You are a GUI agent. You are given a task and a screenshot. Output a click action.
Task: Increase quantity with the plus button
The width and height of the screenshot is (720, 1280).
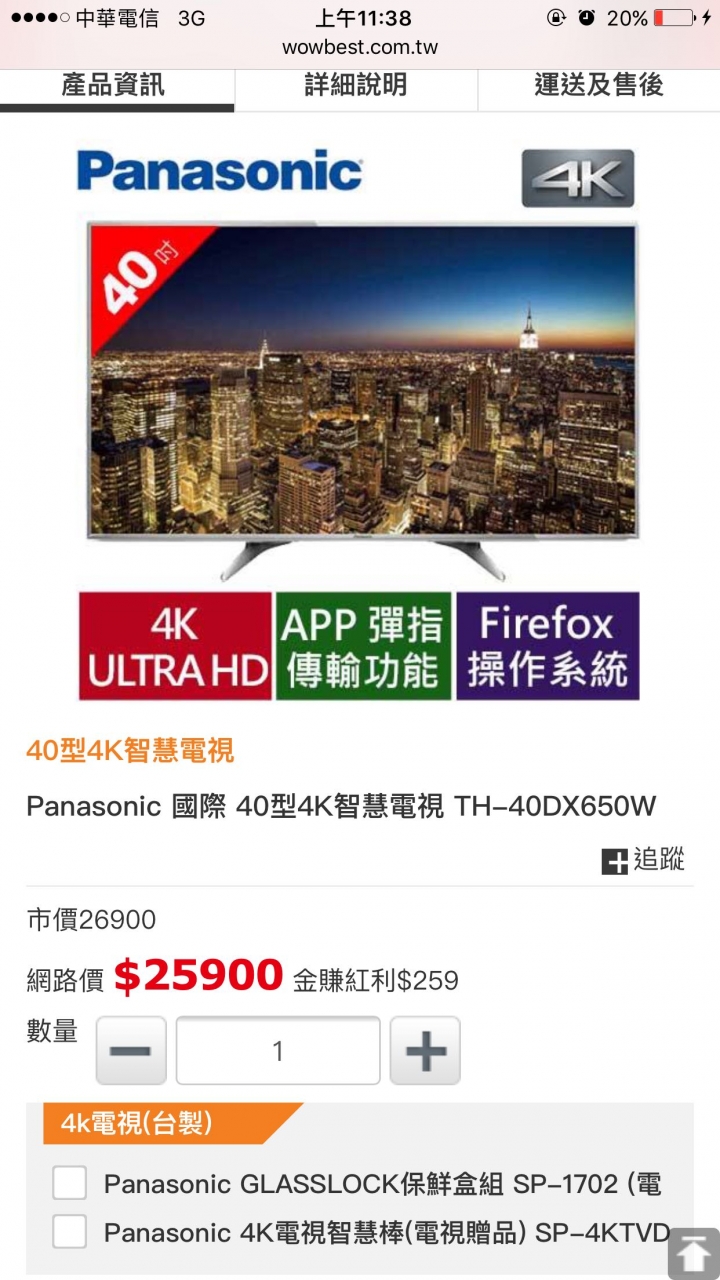[425, 1051]
